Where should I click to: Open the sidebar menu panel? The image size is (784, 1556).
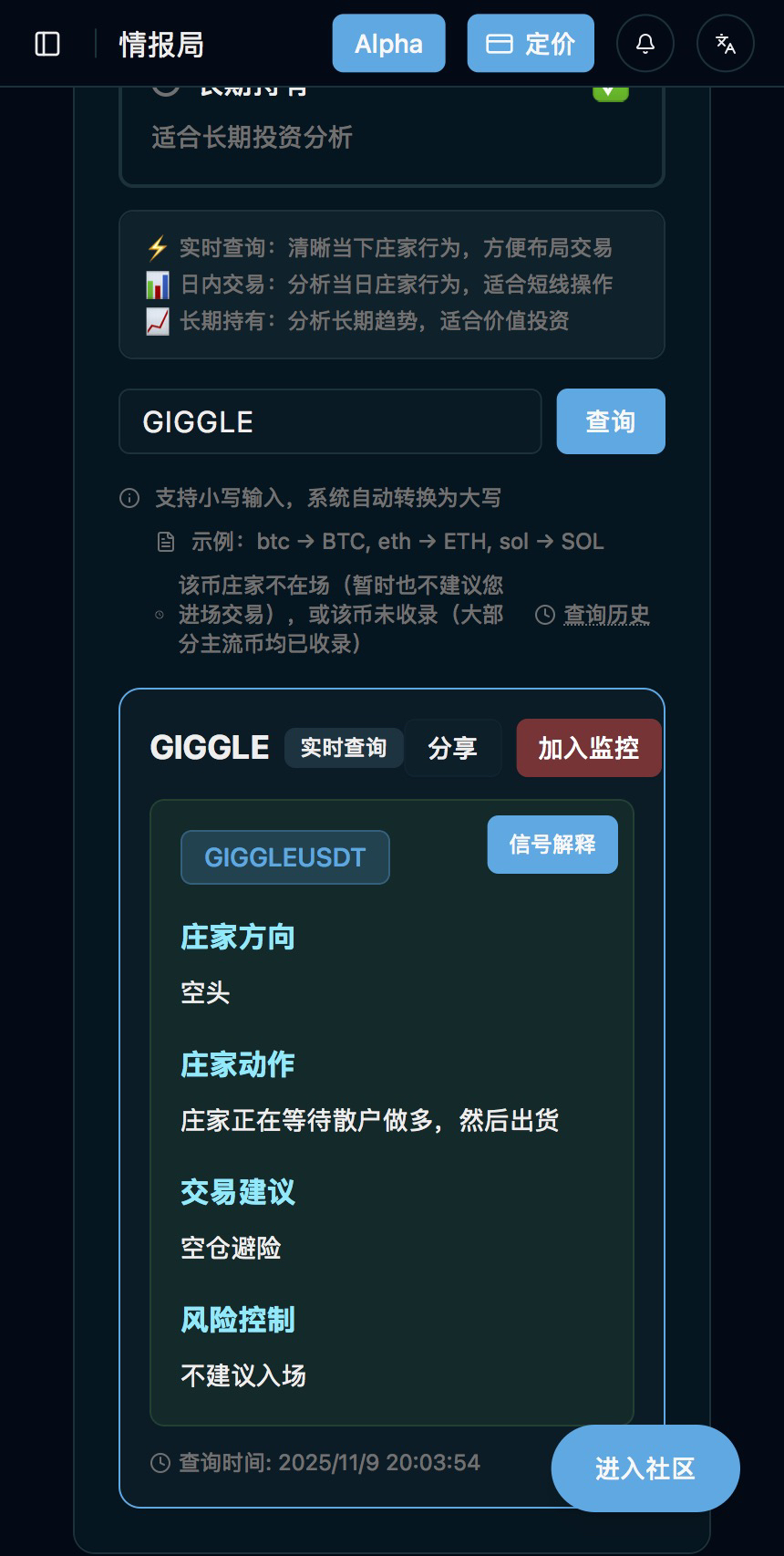point(47,44)
